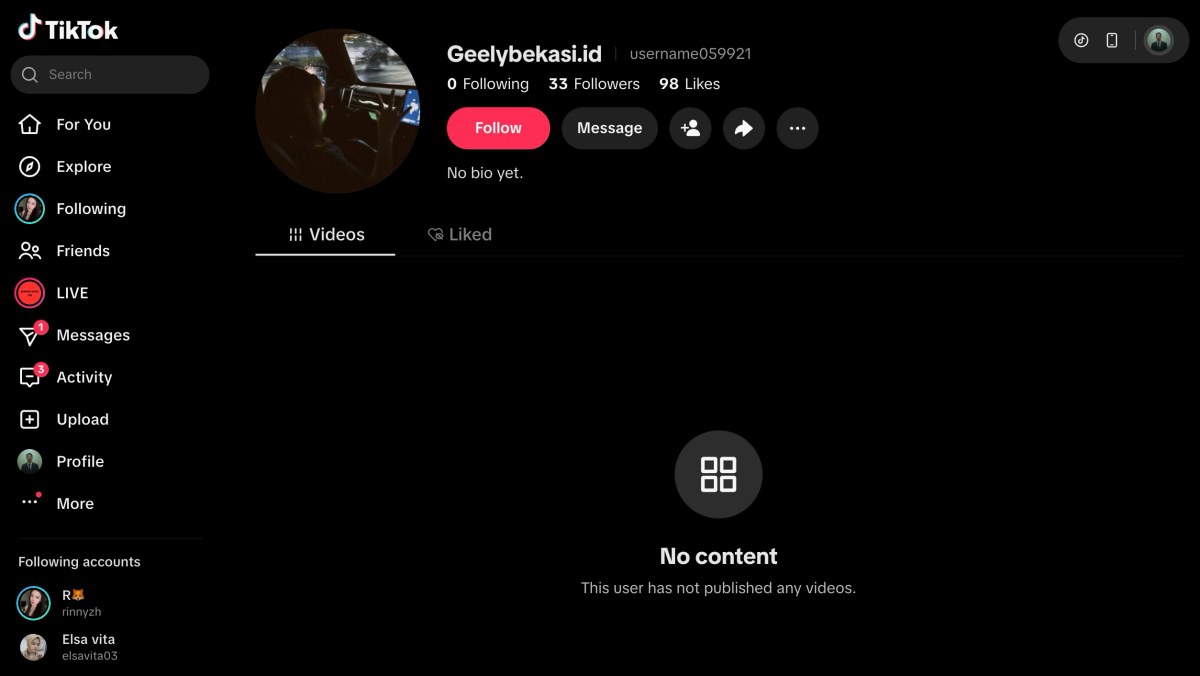Select the Videos tab
The height and width of the screenshot is (676, 1200).
coord(326,234)
